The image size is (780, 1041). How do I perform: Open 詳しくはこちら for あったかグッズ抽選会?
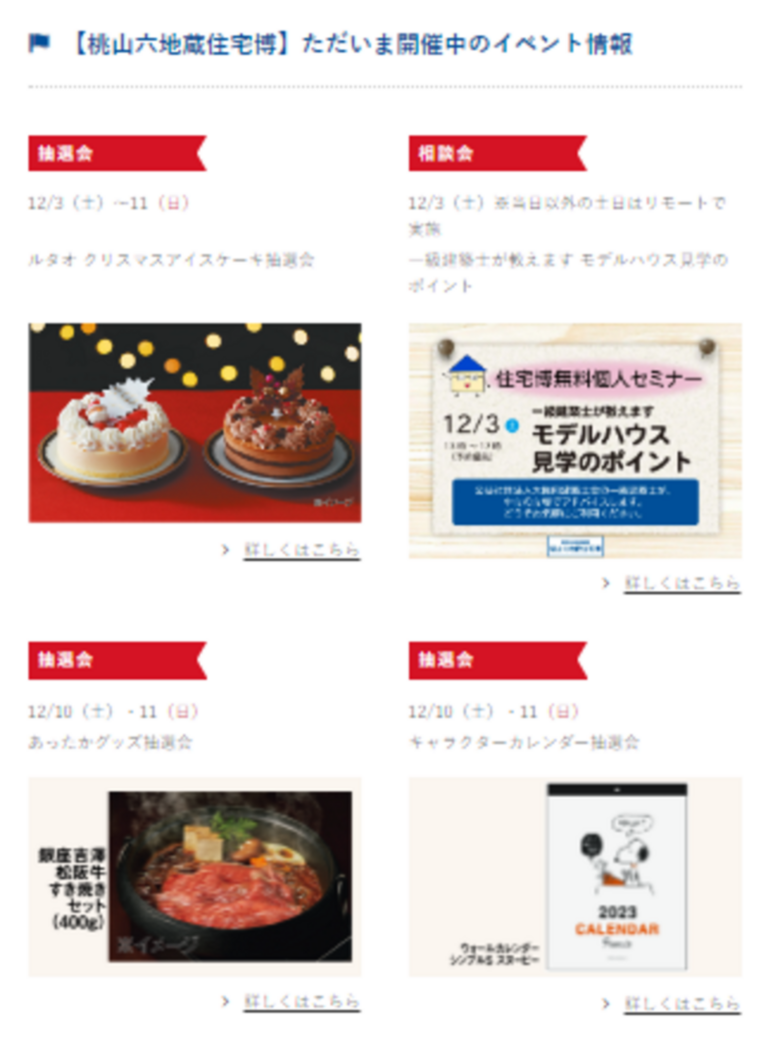(301, 1001)
